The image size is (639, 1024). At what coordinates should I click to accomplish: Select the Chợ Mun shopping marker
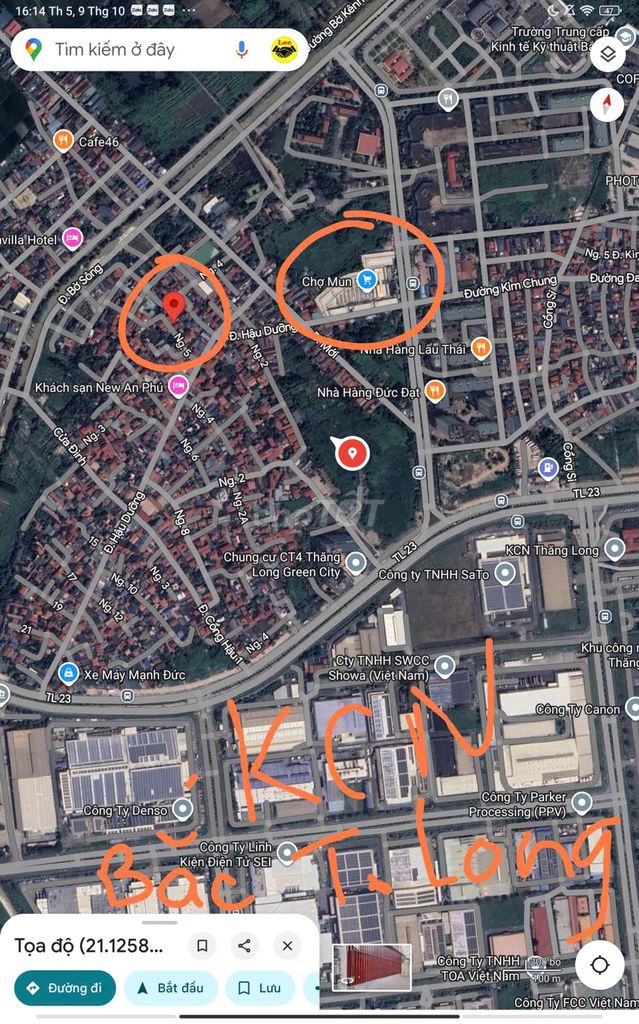tap(366, 281)
